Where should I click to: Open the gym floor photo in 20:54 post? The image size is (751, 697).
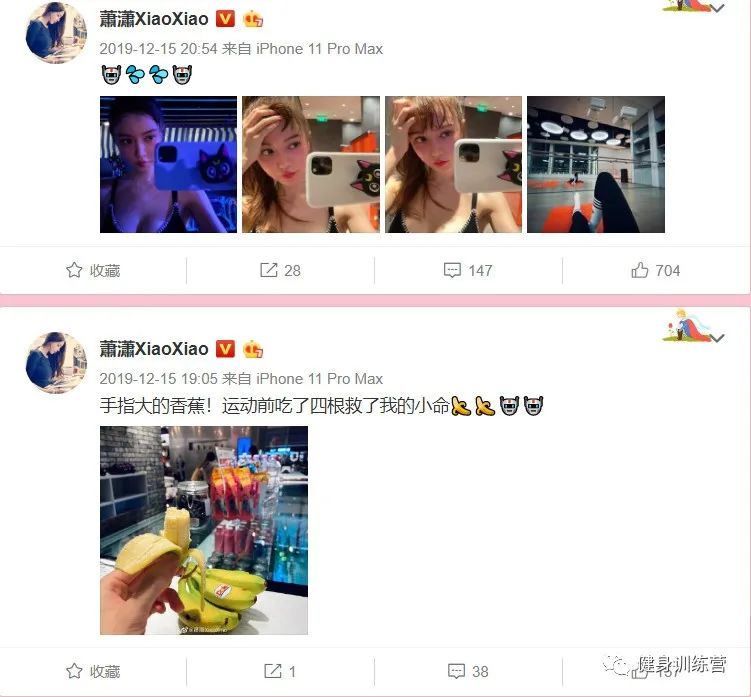(x=595, y=165)
